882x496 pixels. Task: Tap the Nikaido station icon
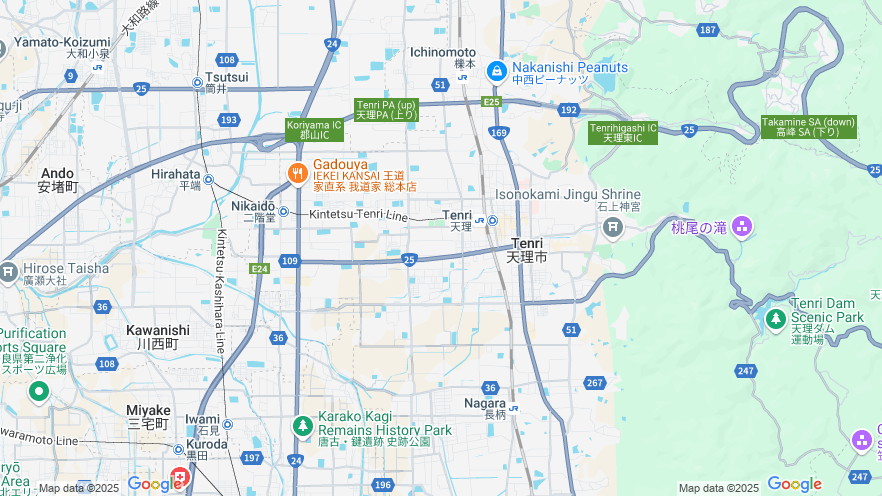pyautogui.click(x=284, y=211)
